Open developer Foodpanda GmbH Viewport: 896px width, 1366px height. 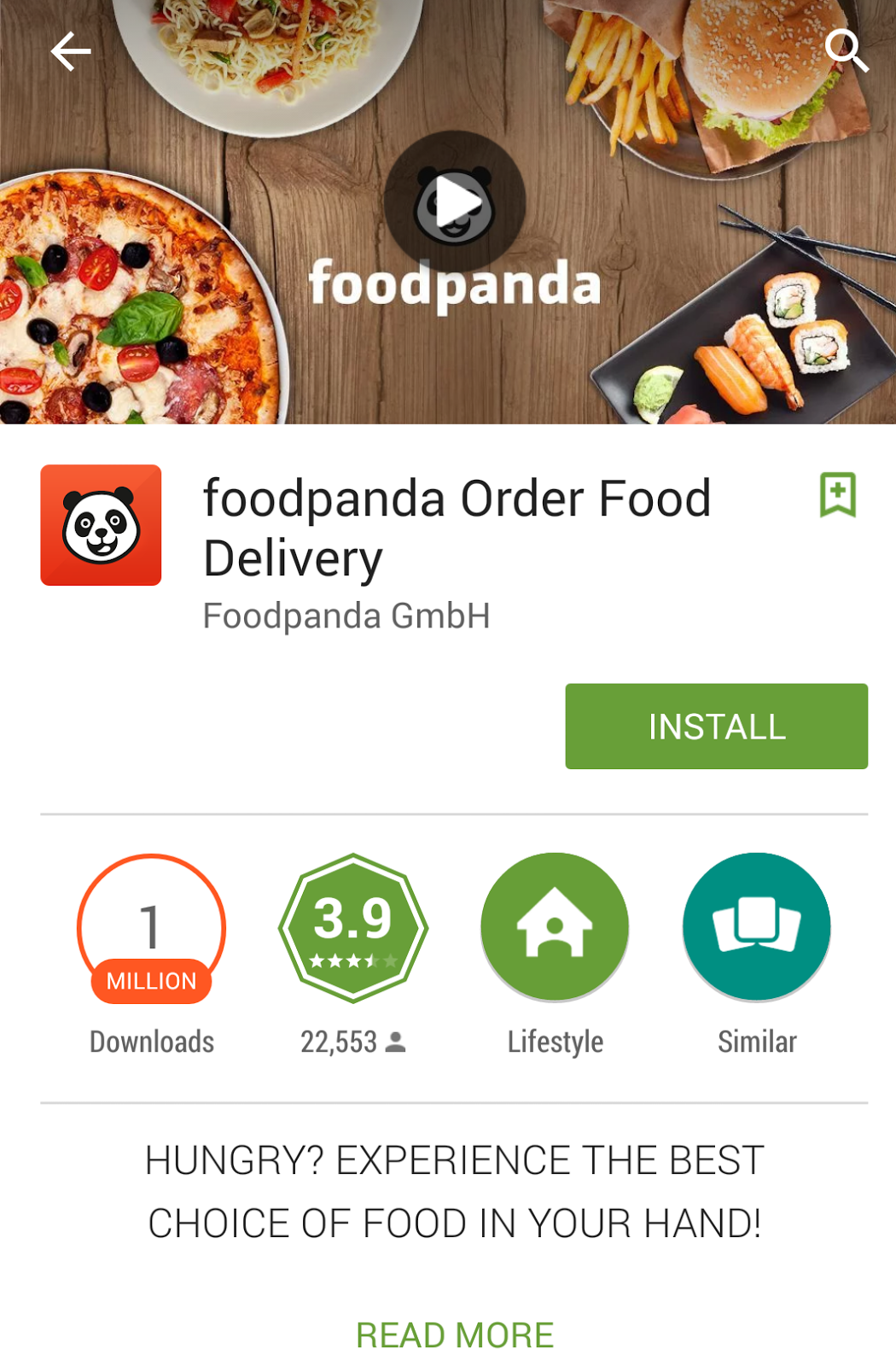click(346, 616)
